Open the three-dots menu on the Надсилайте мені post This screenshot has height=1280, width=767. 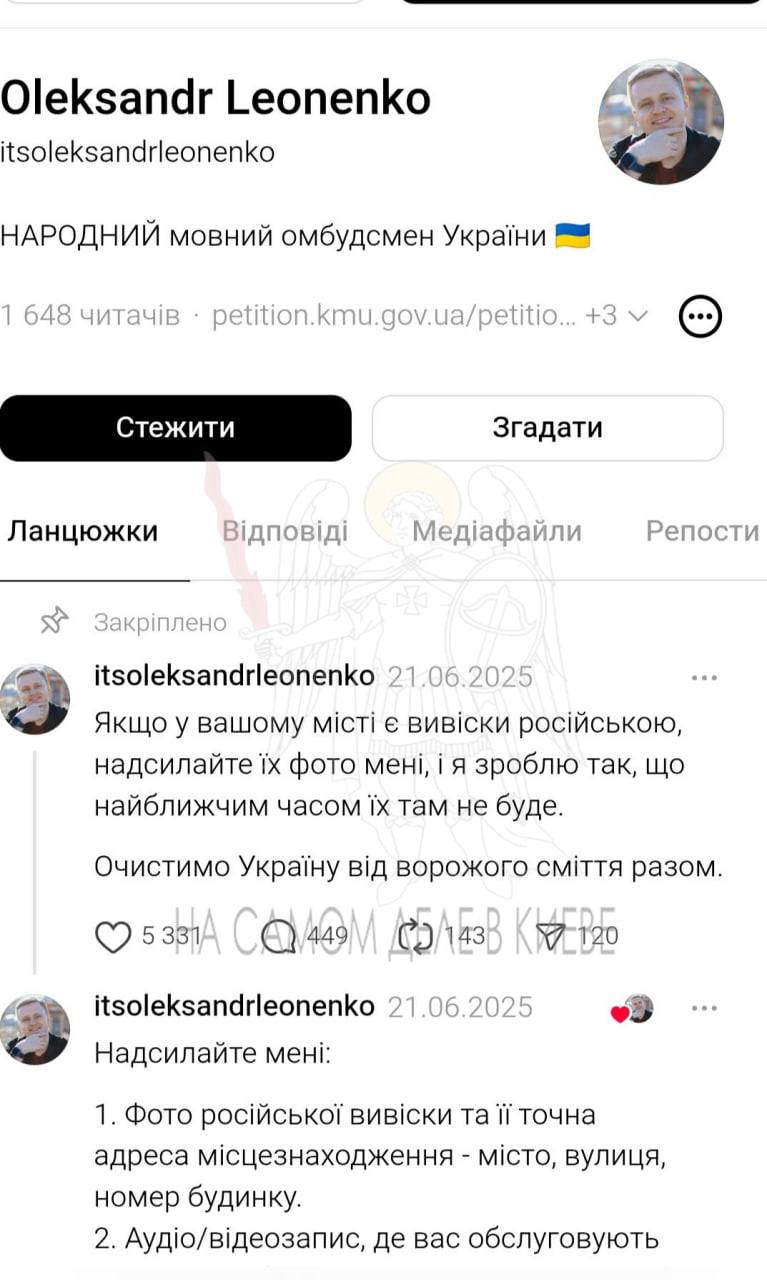click(x=705, y=1008)
